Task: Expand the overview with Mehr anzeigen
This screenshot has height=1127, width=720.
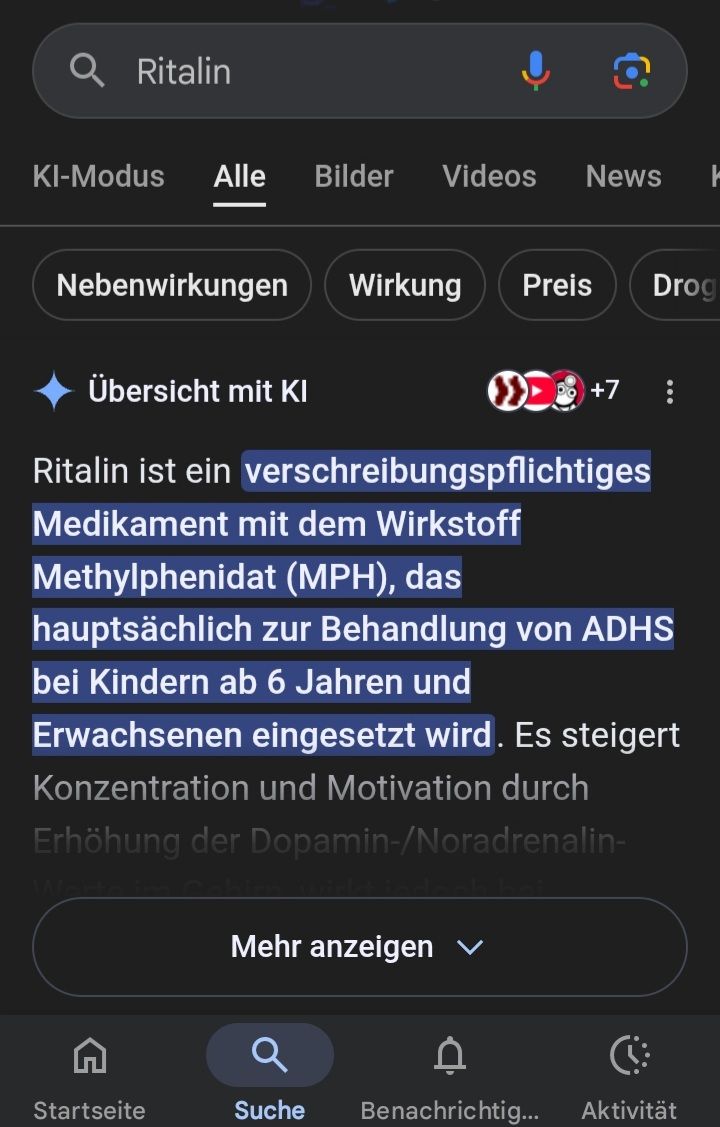Action: pyautogui.click(x=359, y=946)
